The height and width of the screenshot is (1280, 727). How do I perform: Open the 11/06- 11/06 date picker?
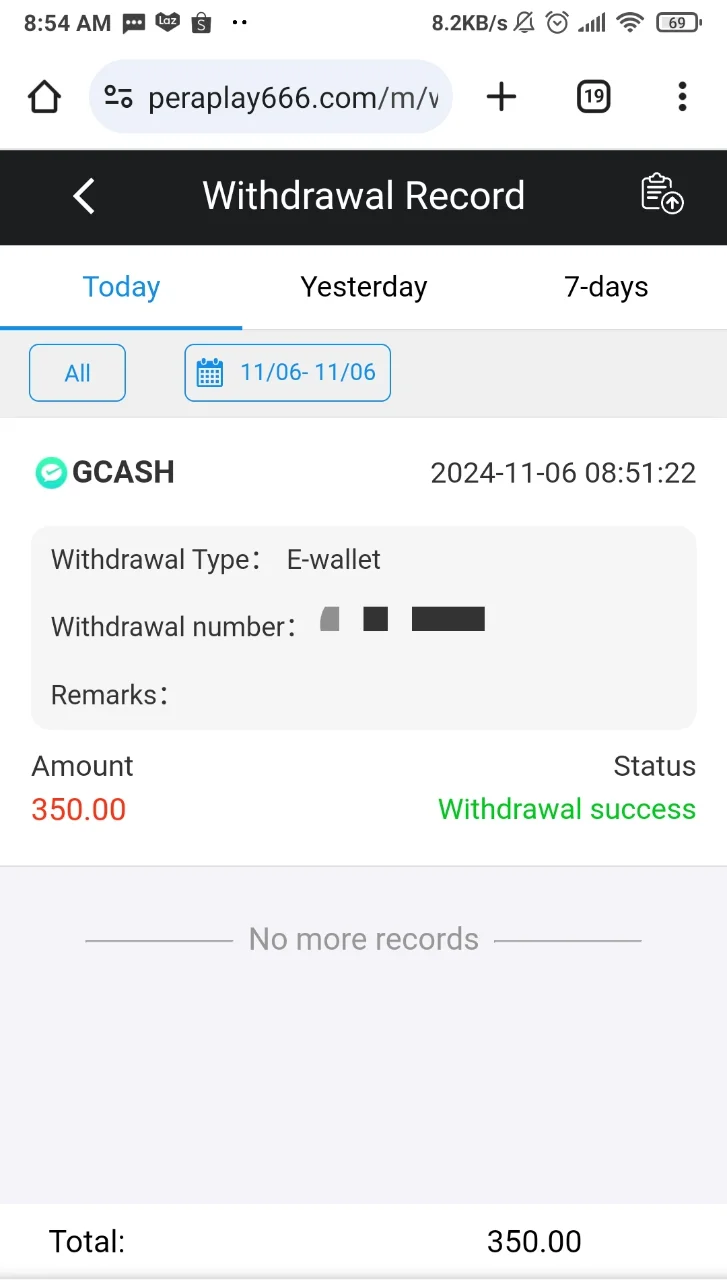[x=288, y=373]
